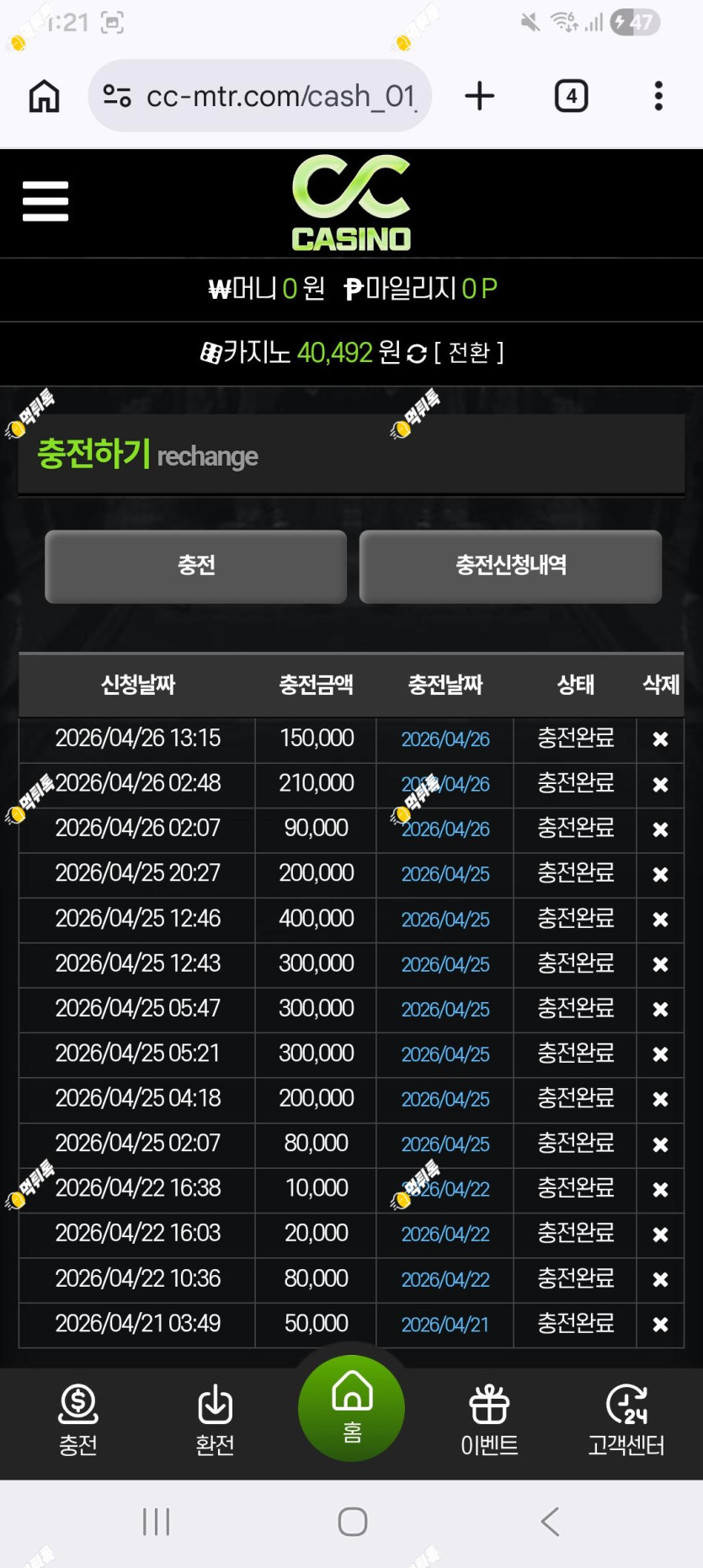
Task: Refresh the casino balance
Action: pos(417,353)
